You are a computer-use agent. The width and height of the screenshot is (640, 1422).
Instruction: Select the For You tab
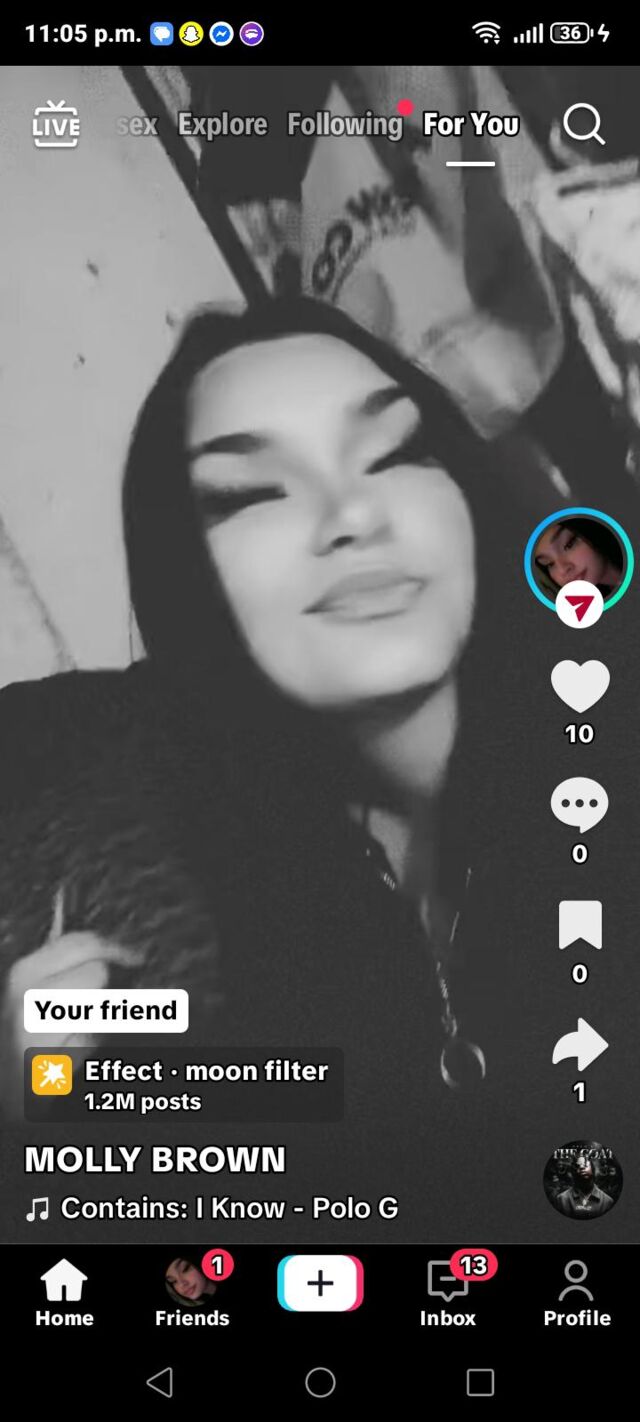(x=471, y=124)
